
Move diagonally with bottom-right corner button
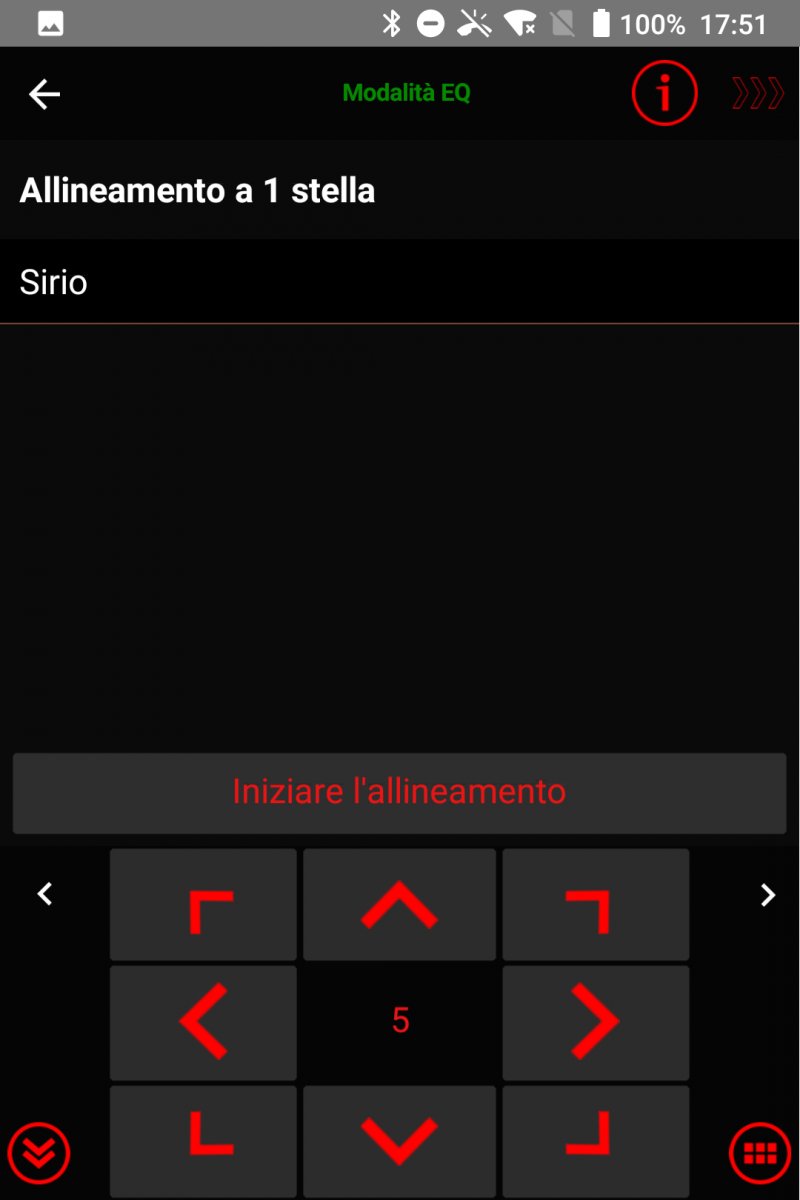[595, 1140]
